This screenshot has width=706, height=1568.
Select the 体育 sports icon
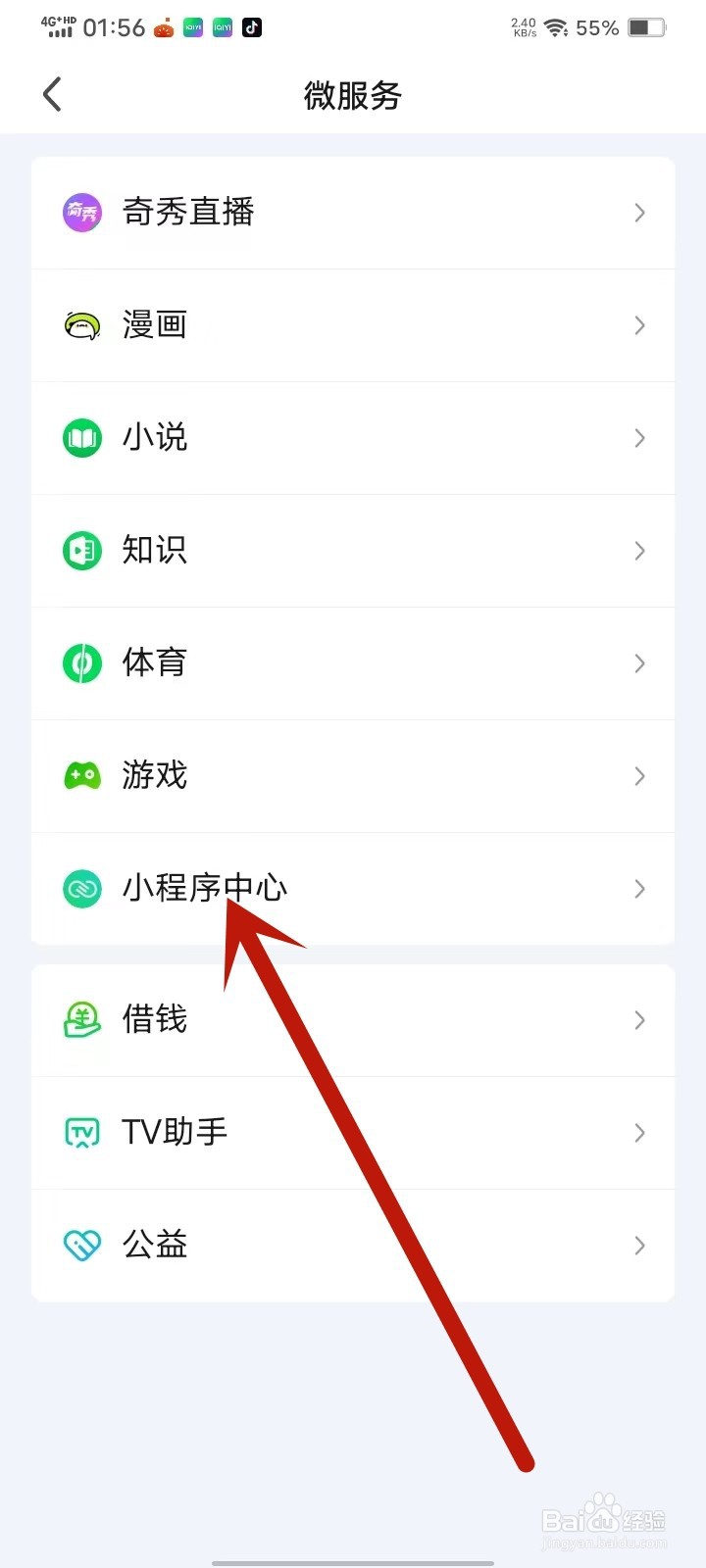(81, 663)
